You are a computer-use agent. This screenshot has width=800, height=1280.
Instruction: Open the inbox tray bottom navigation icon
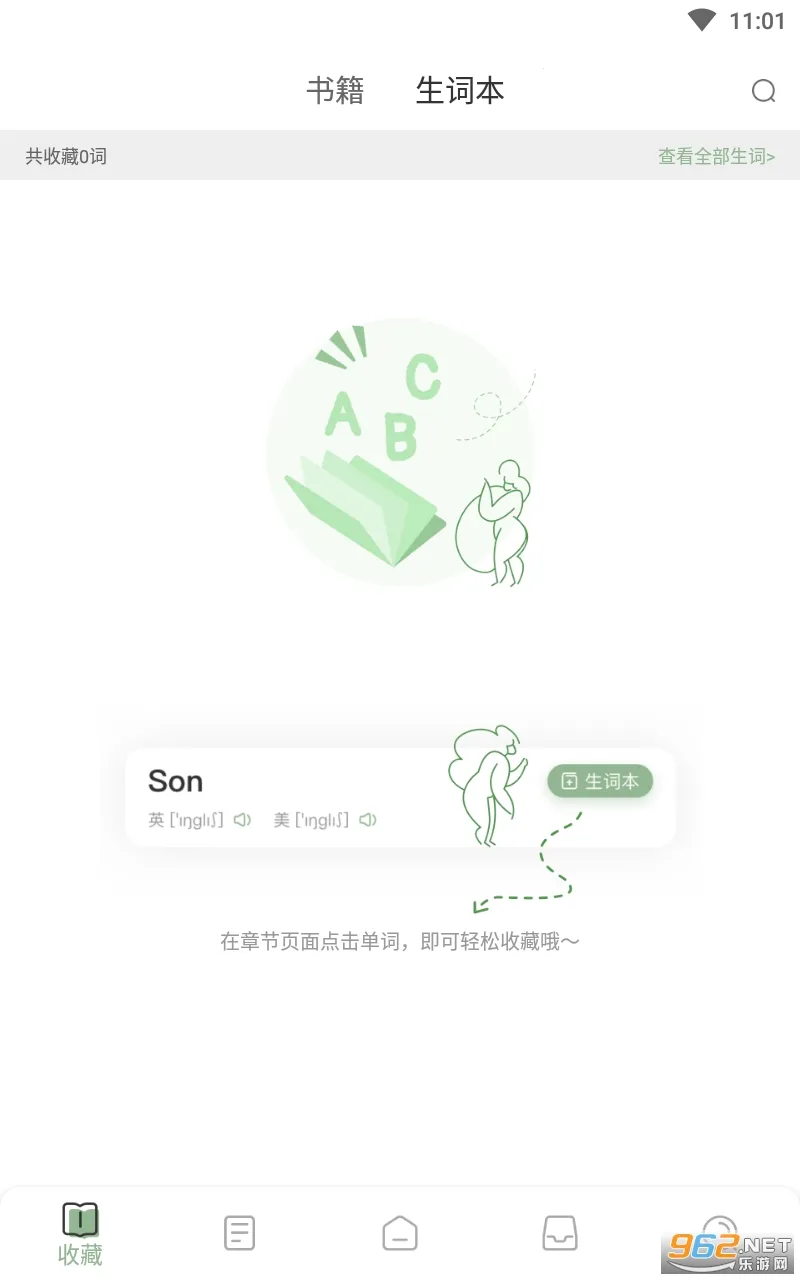click(560, 1232)
